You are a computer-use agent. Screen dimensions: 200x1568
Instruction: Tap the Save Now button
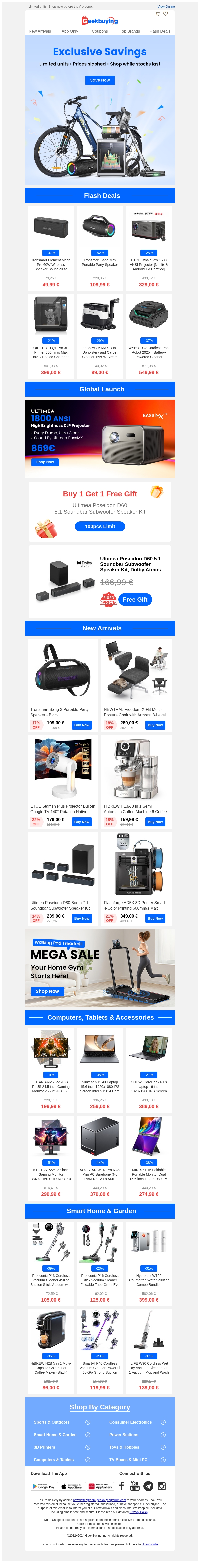pos(100,80)
